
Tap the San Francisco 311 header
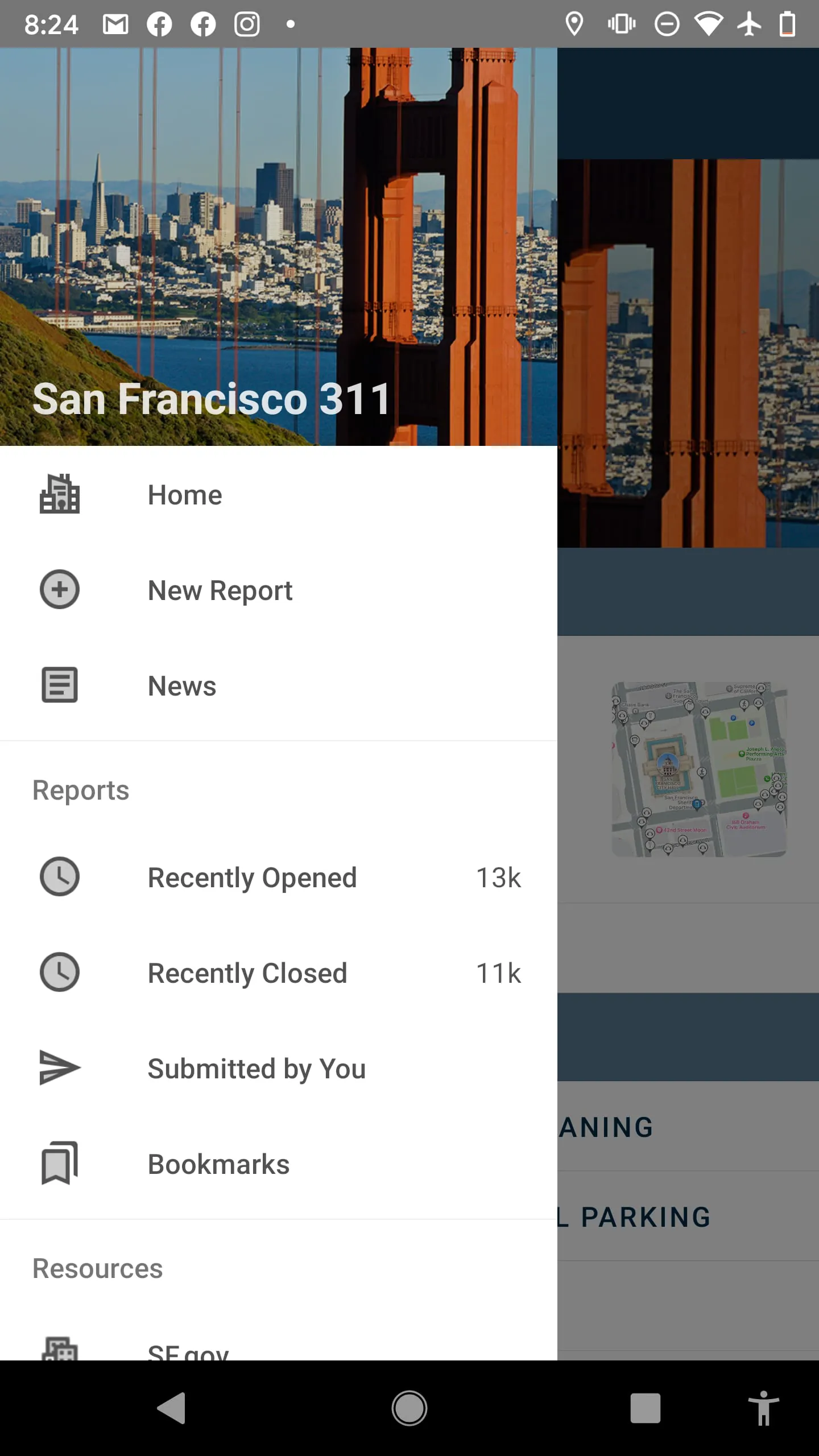pyautogui.click(x=212, y=398)
